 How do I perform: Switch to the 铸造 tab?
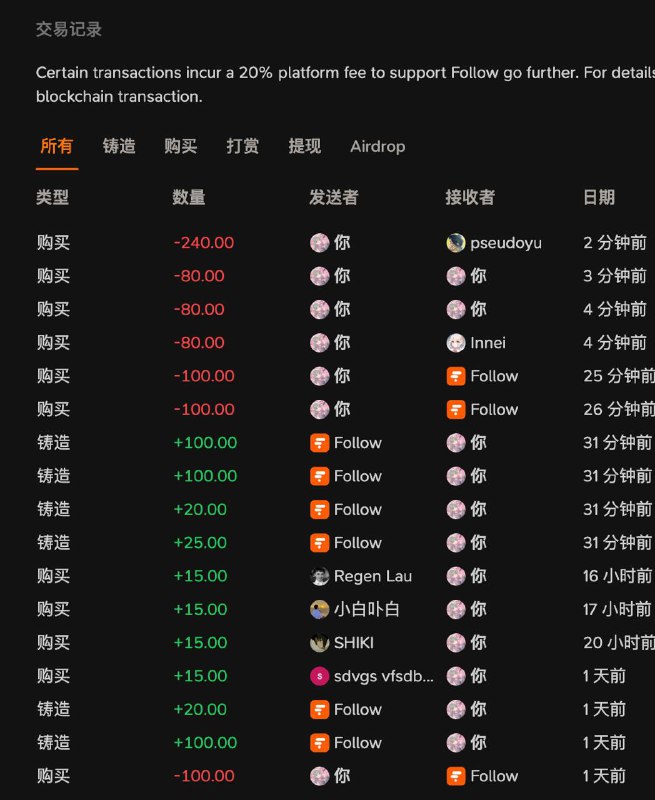(119, 146)
